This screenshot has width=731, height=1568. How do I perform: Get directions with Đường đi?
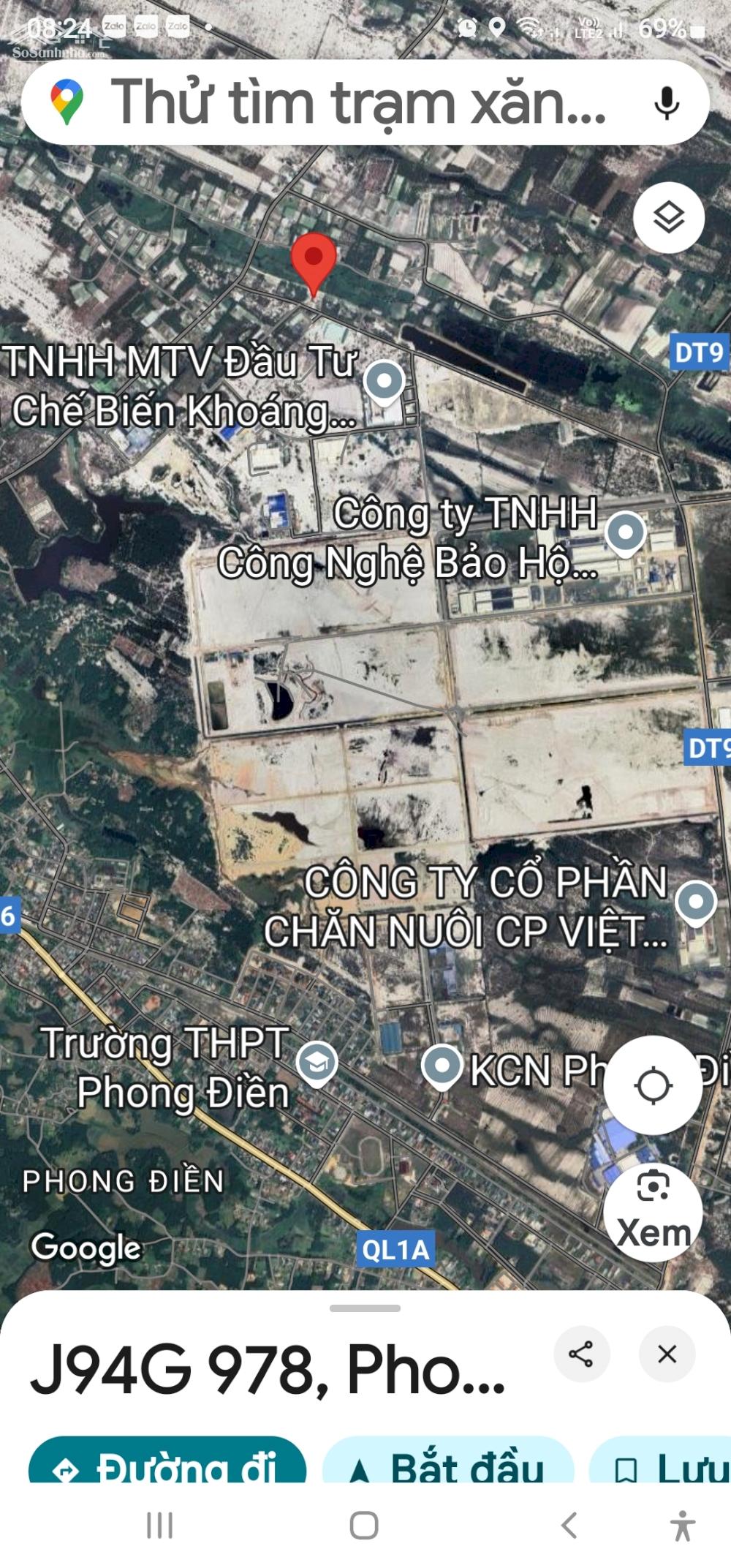pos(167,1466)
